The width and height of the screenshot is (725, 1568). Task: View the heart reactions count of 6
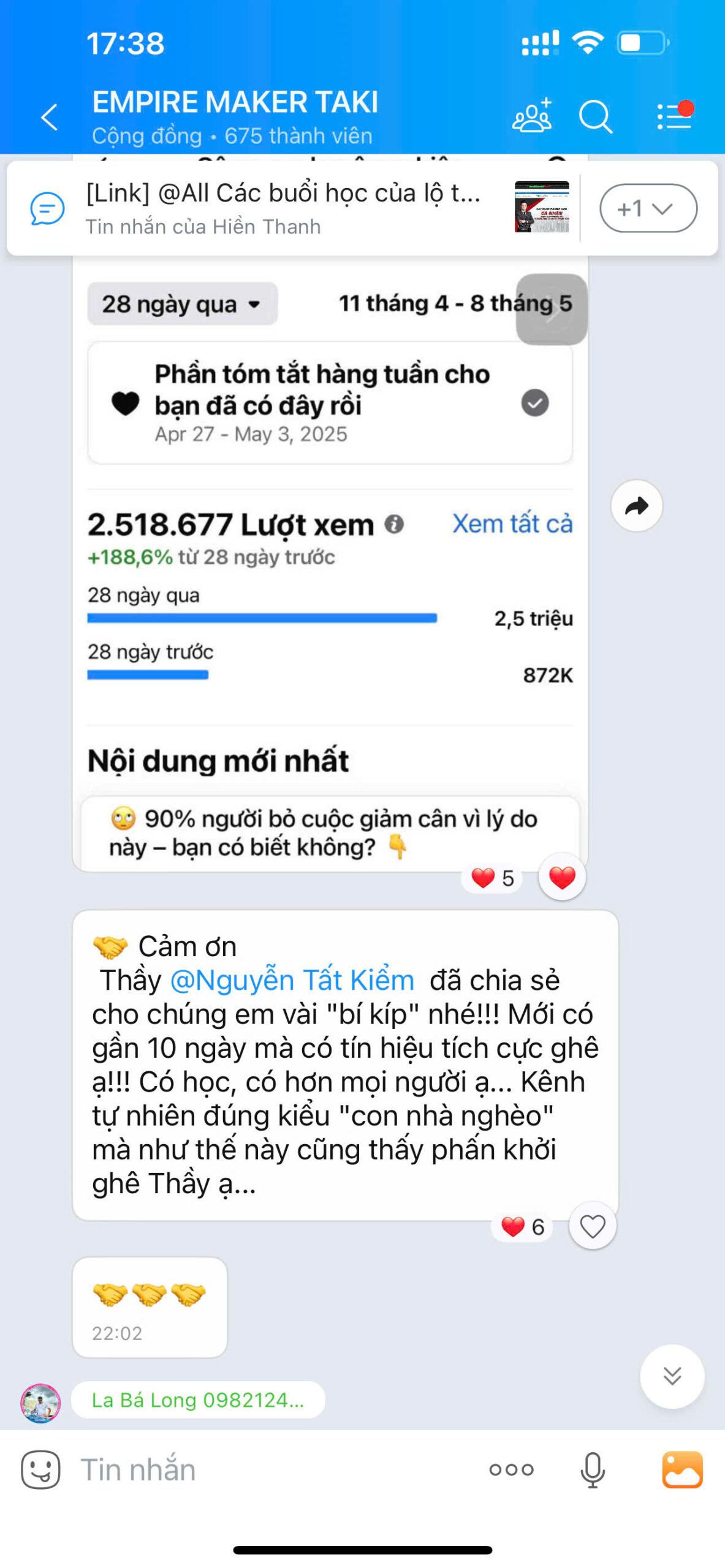point(522,1227)
